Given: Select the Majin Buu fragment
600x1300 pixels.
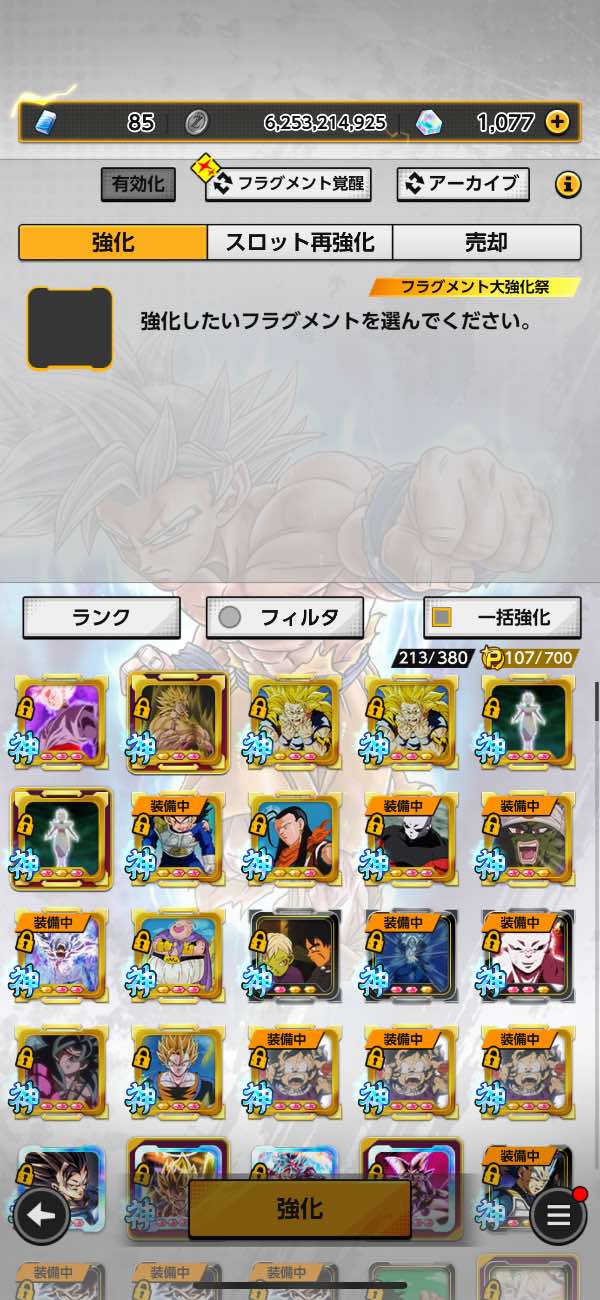Looking at the screenshot, I should [x=179, y=954].
